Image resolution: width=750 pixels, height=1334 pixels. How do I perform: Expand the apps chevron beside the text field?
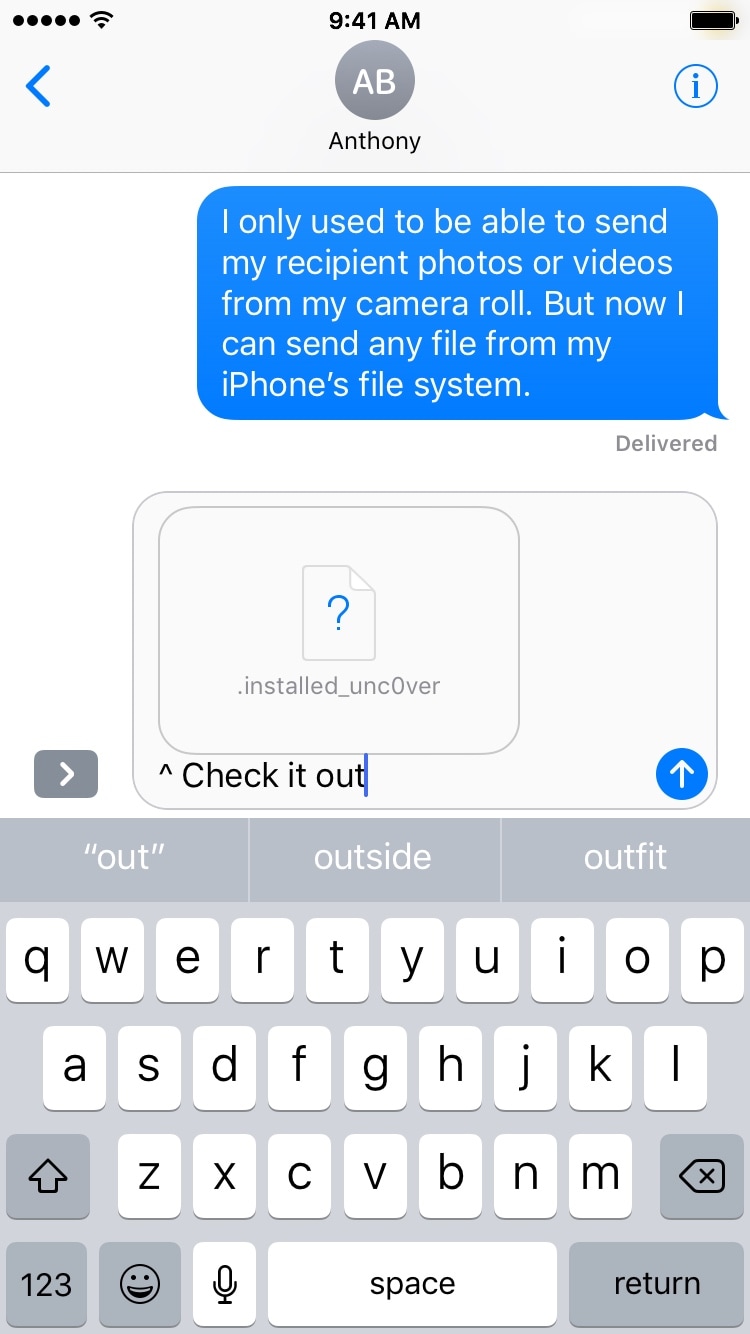[x=66, y=773]
